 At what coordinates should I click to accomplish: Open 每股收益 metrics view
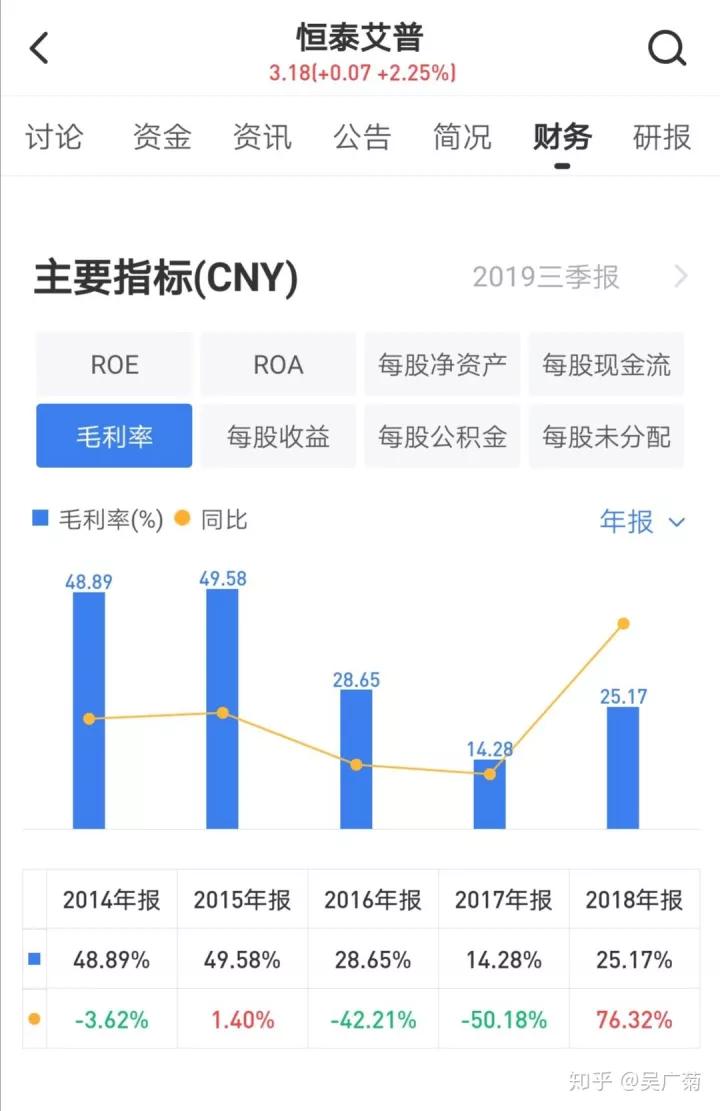tap(277, 436)
